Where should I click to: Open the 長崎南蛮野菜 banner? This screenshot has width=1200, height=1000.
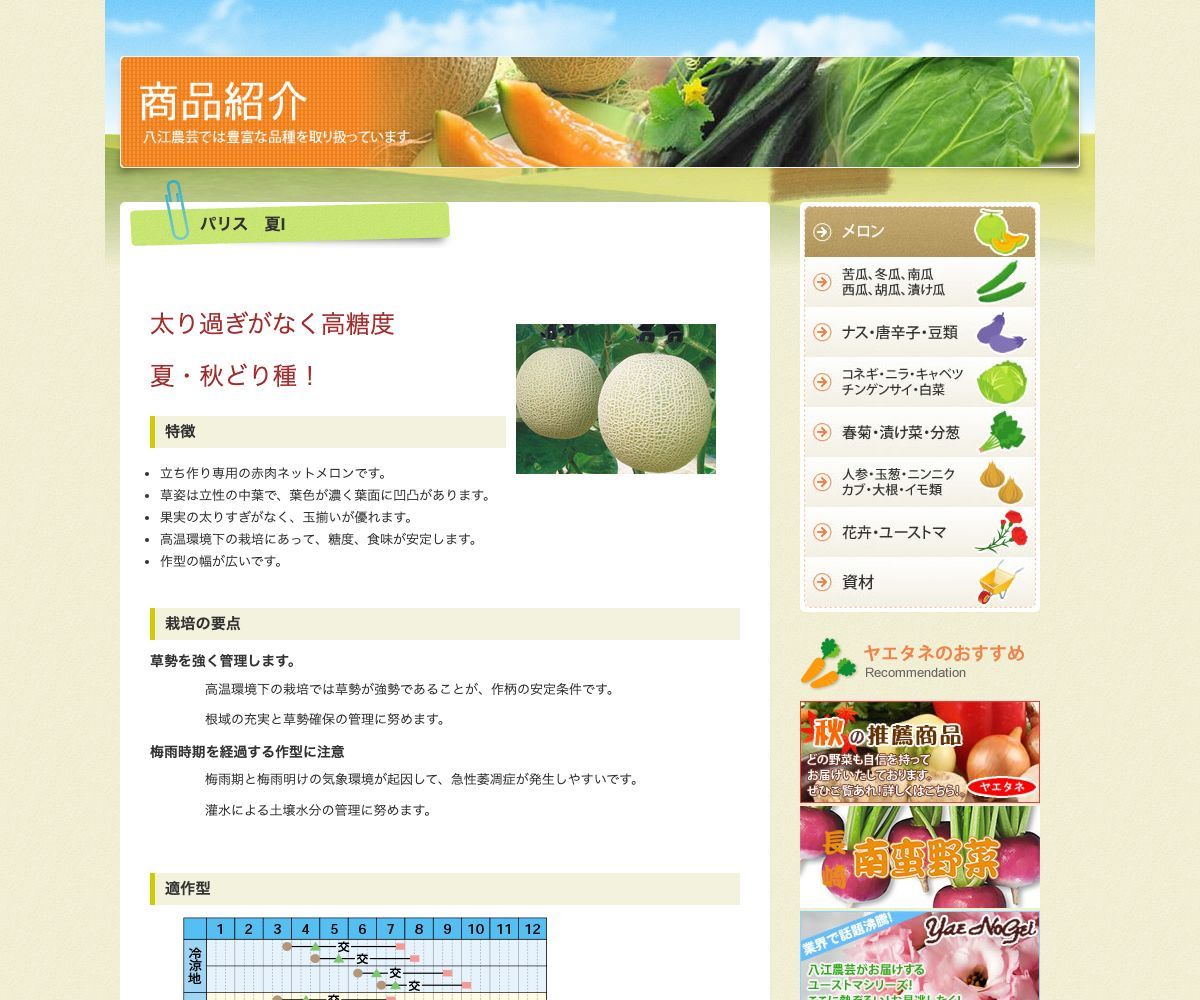pos(919,857)
